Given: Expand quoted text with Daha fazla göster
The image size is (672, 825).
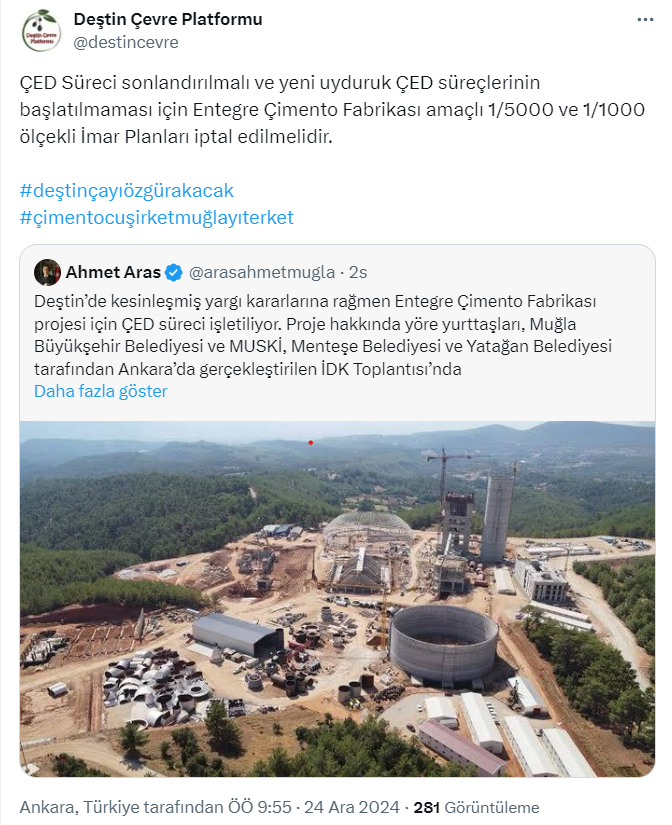Looking at the screenshot, I should (x=100, y=391).
